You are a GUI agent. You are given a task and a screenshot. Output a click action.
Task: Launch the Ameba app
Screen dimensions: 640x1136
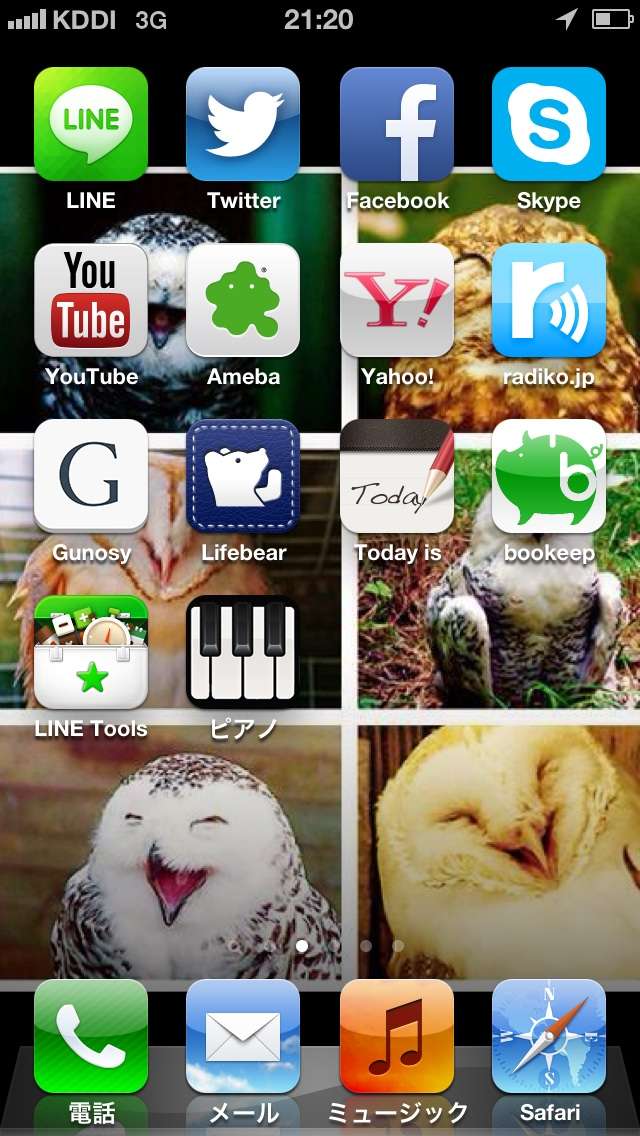pyautogui.click(x=243, y=300)
